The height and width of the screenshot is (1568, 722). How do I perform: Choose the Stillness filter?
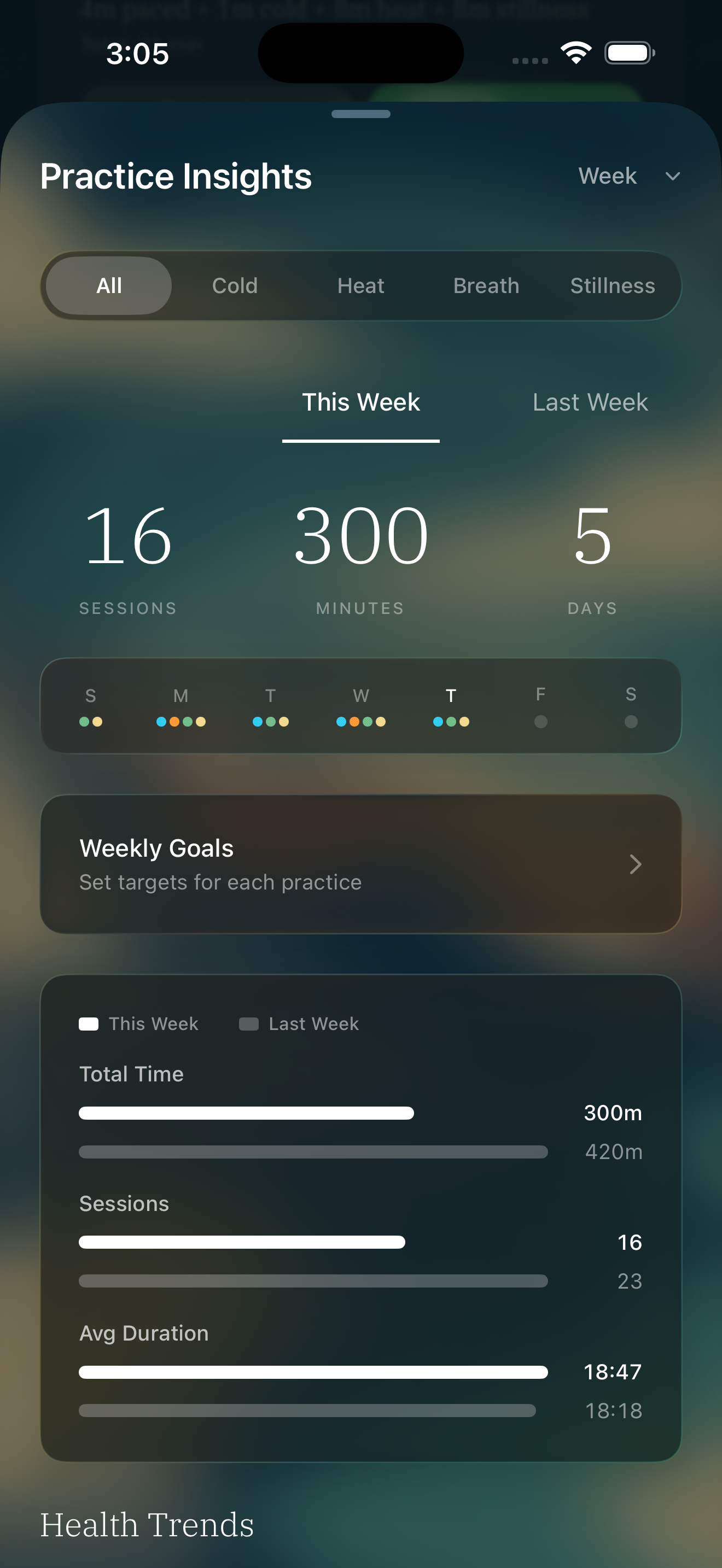[x=612, y=285]
